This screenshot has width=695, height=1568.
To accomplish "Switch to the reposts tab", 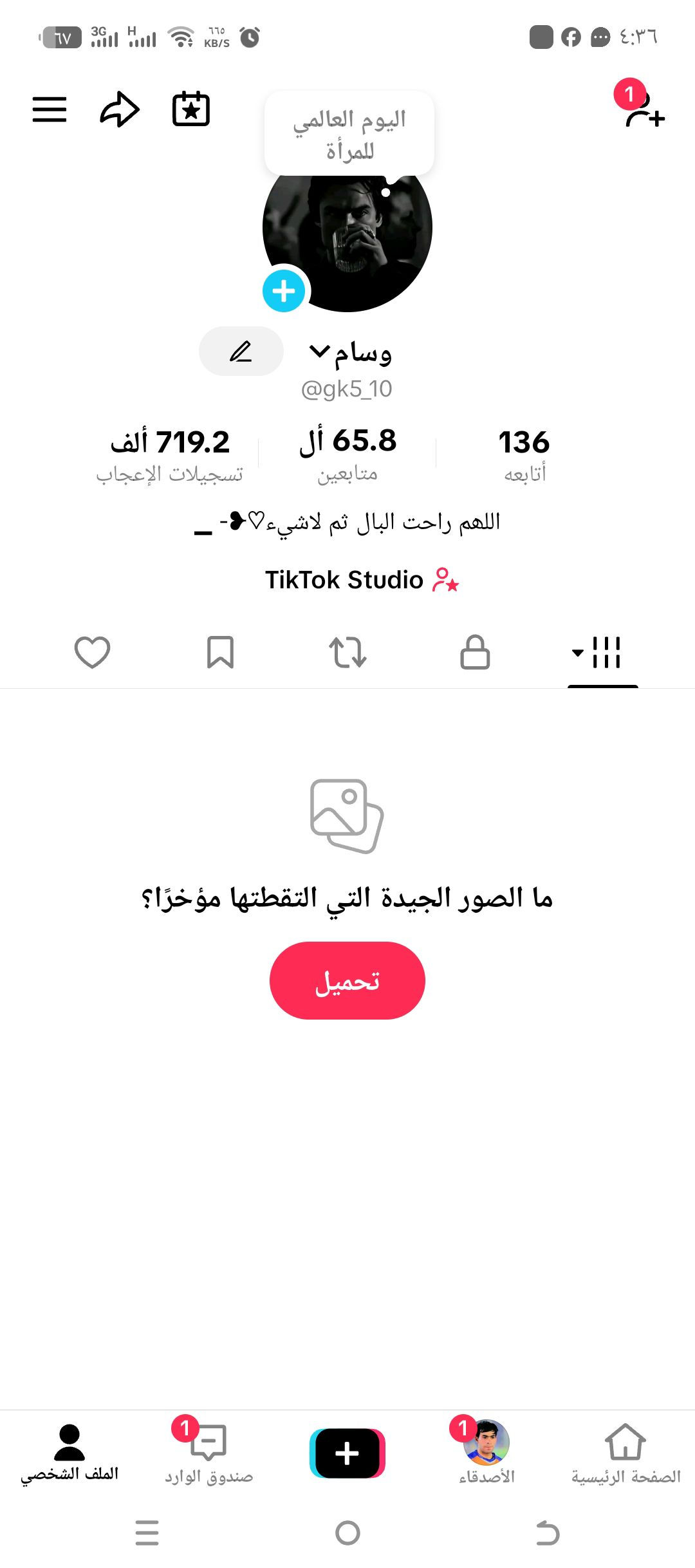I will click(347, 653).
